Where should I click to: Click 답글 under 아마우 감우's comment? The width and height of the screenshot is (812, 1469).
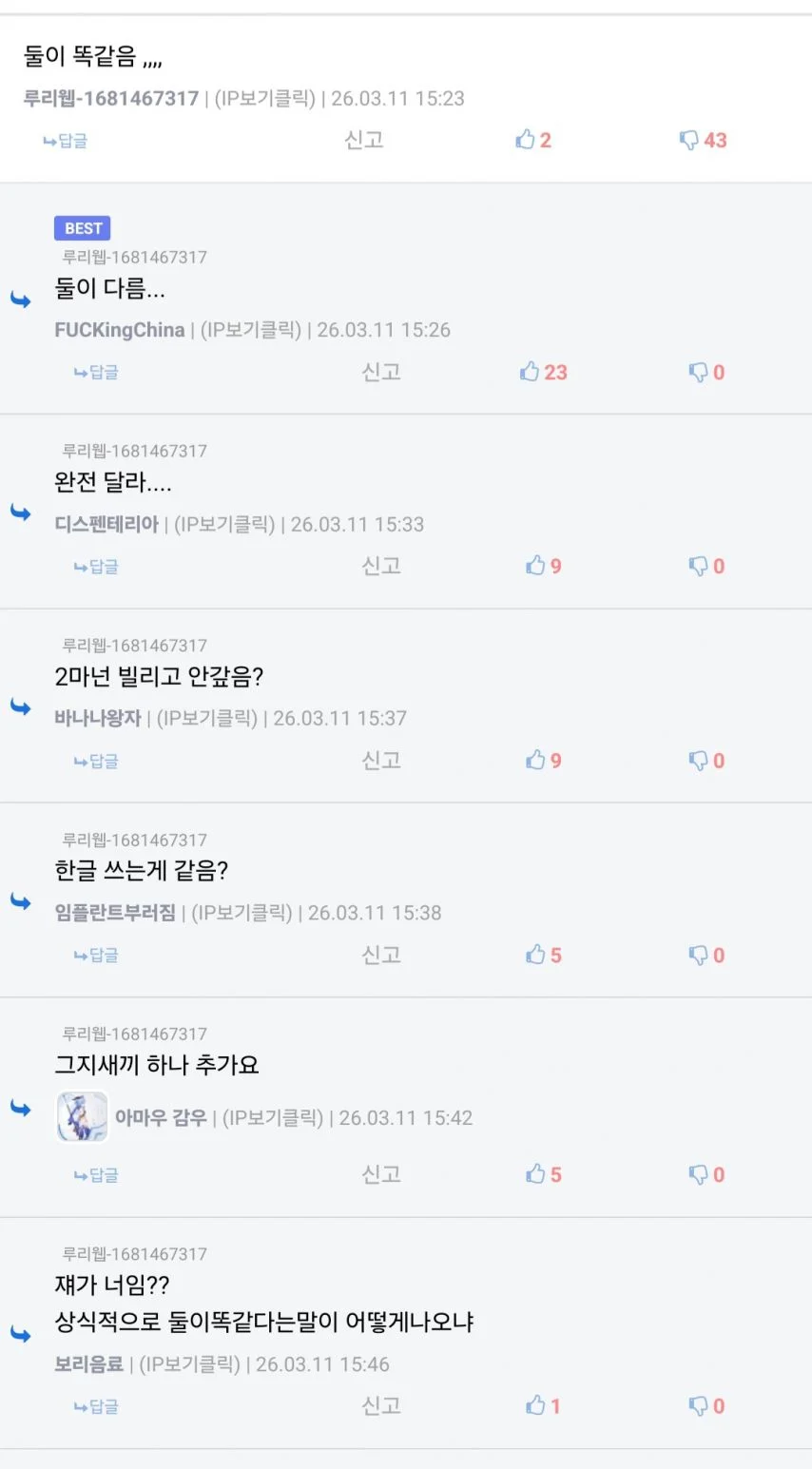coord(95,1174)
